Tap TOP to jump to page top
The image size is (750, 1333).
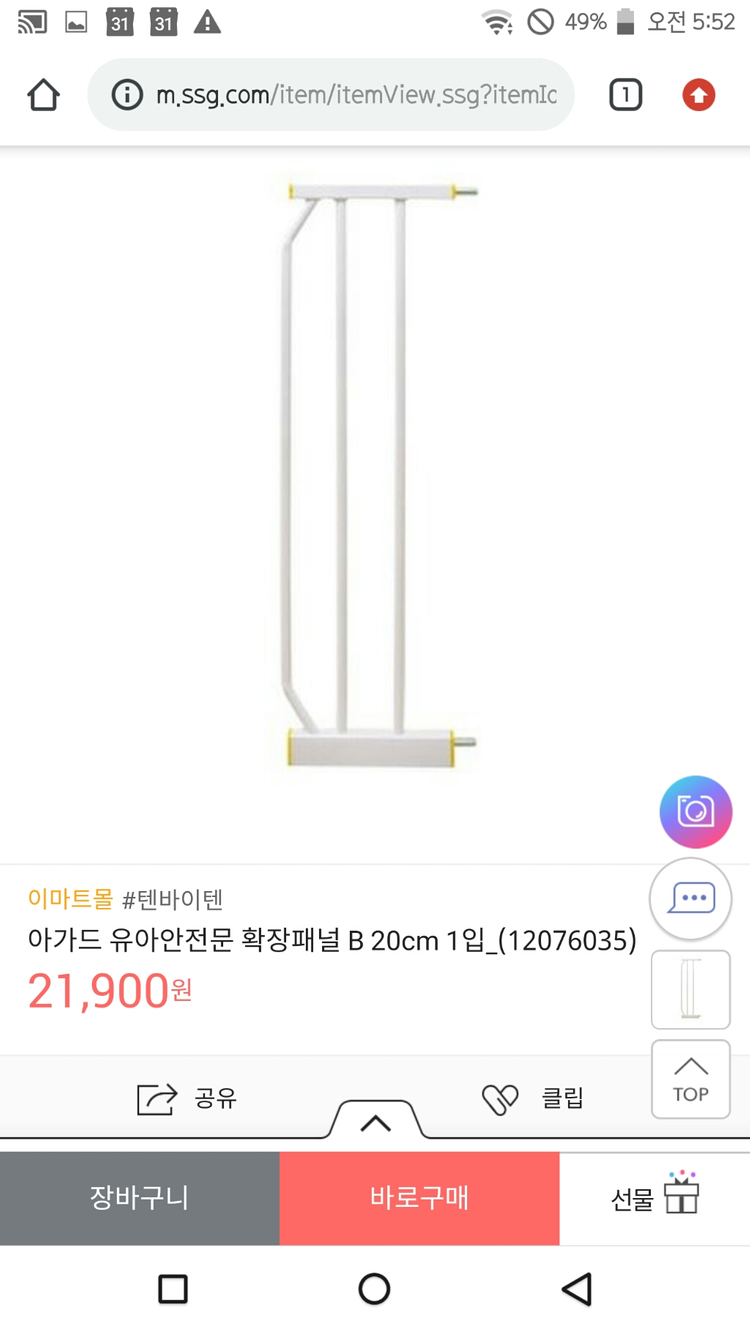tap(689, 1079)
